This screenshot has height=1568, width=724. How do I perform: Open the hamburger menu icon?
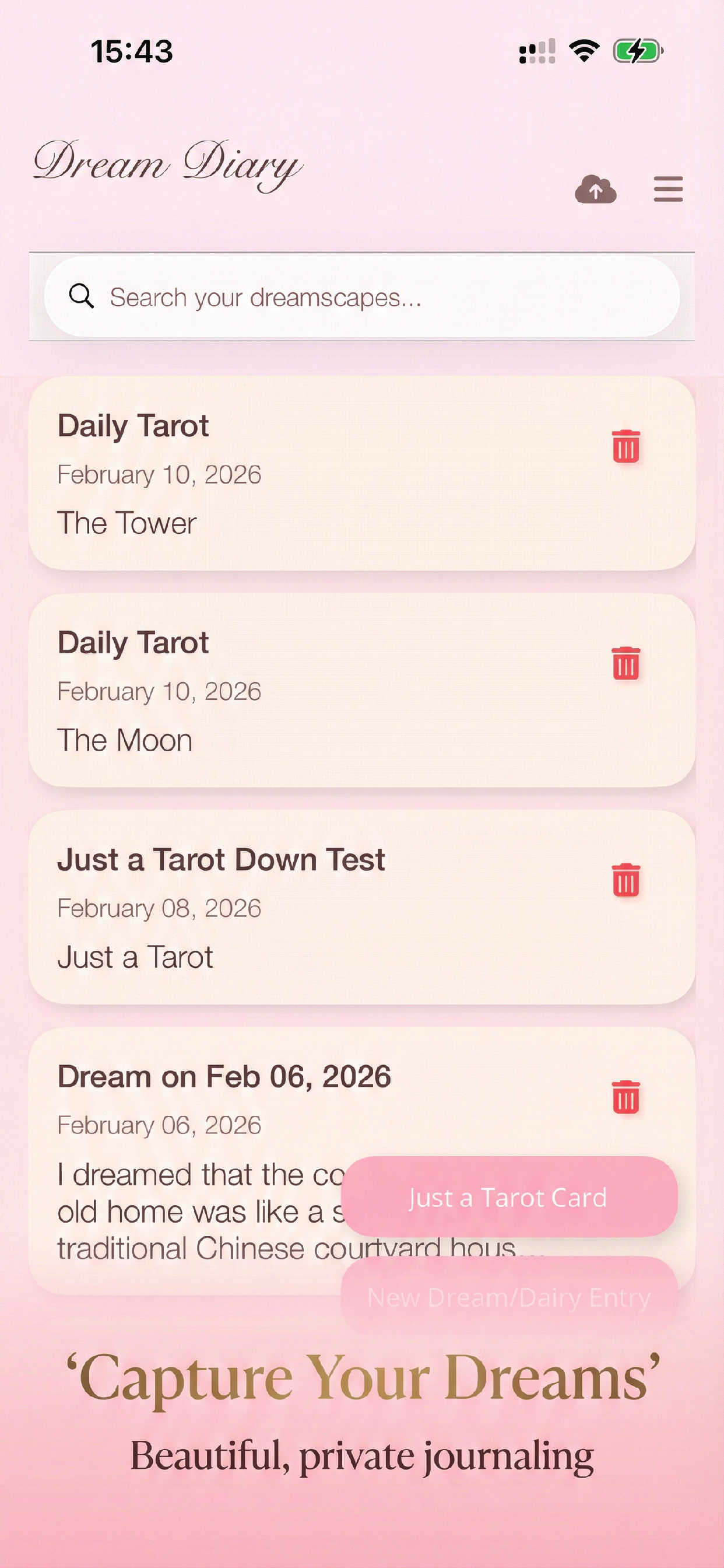coord(667,190)
